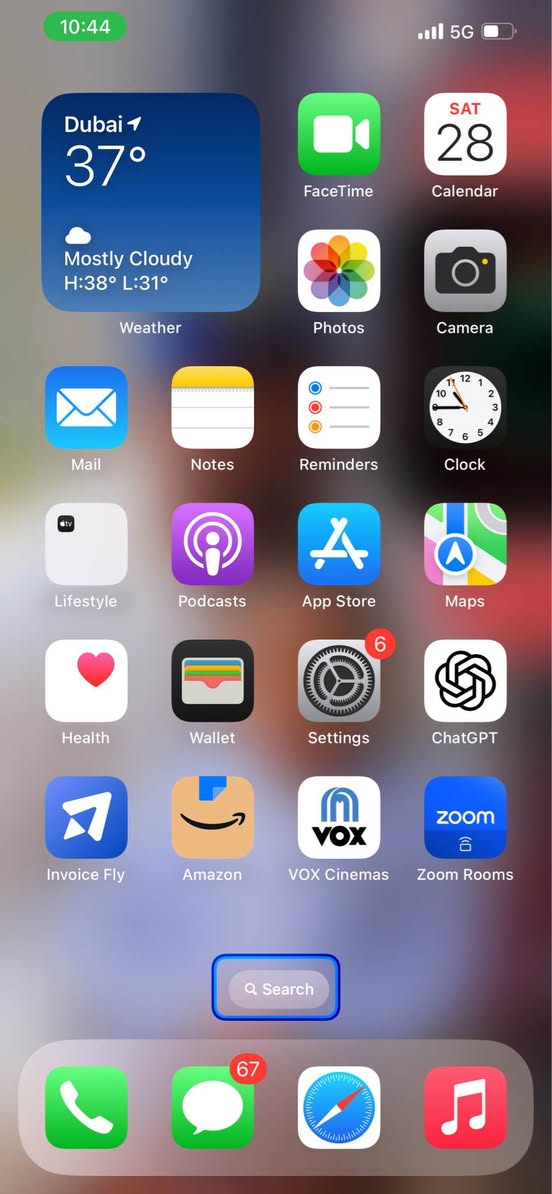Open Settings with six pending badges
The height and width of the screenshot is (1194, 552).
339,681
